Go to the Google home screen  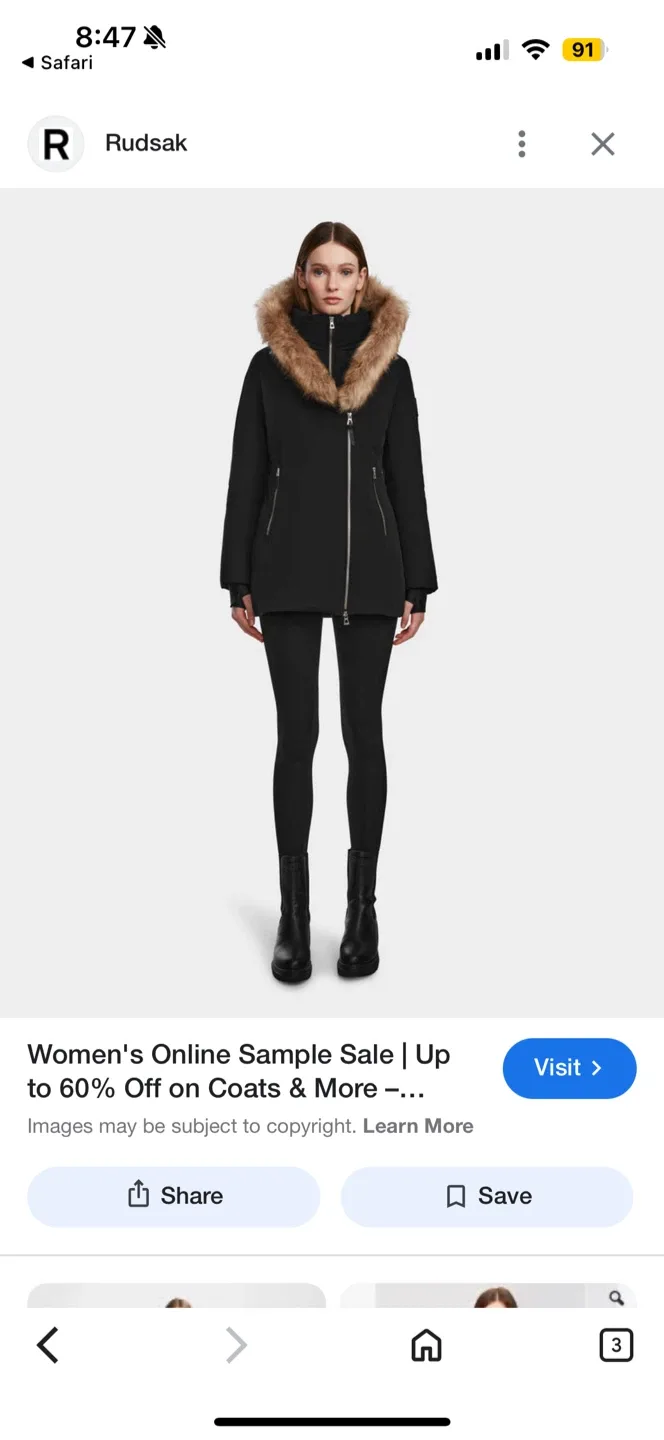tap(426, 1345)
